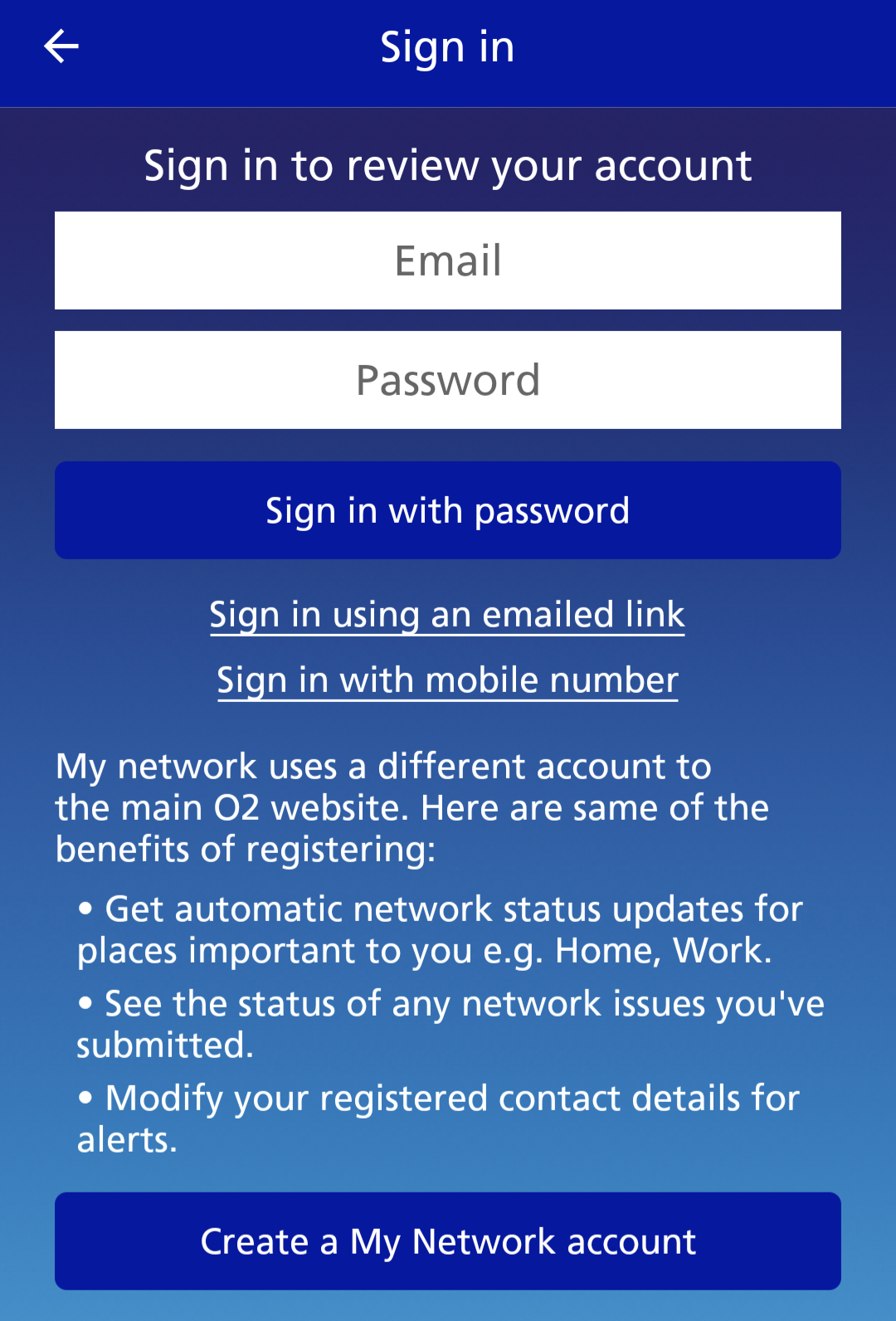Create a My Network account
The height and width of the screenshot is (1321, 896).
[448, 1241]
